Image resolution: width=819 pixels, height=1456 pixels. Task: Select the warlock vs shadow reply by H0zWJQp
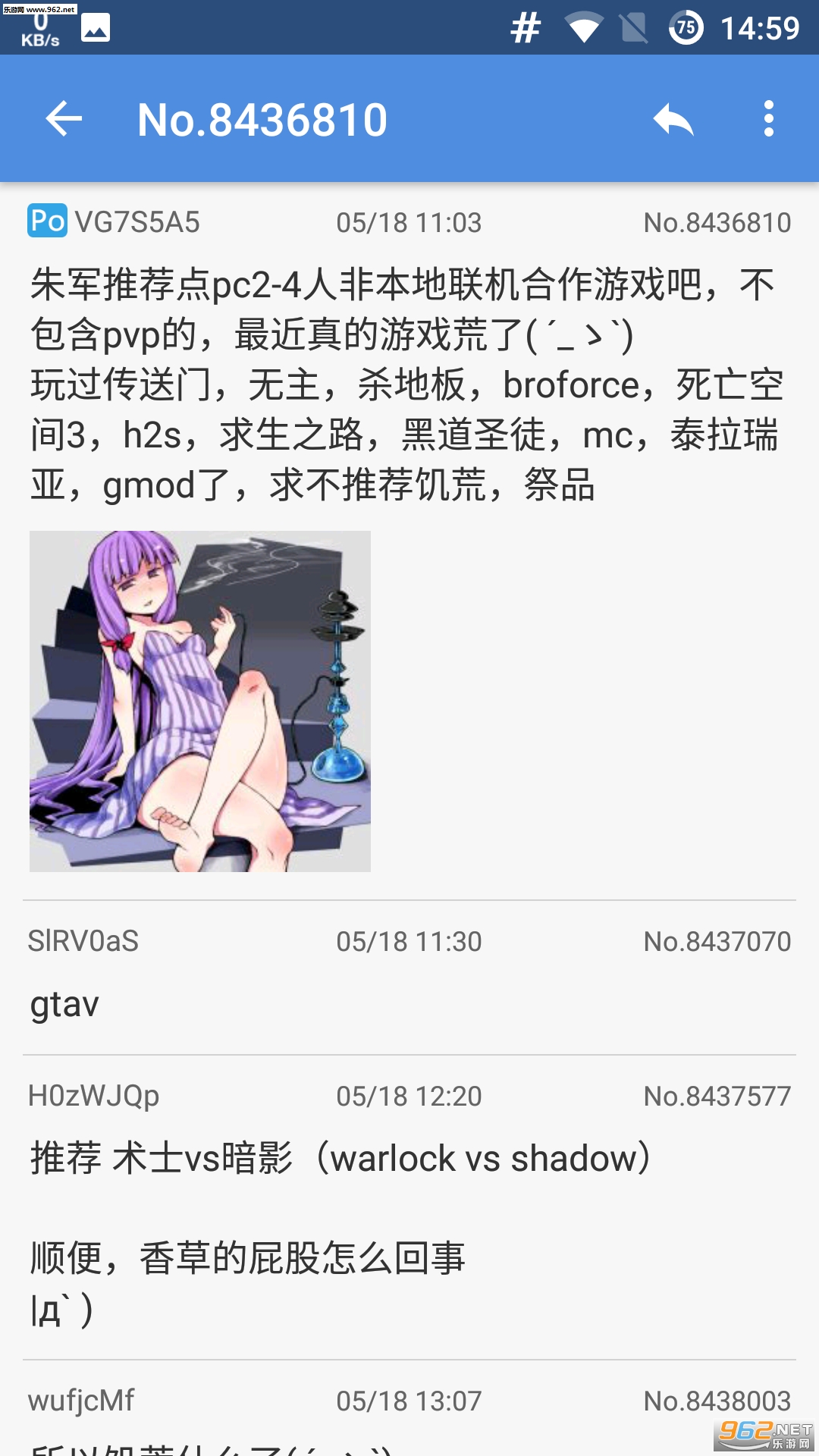409,1206
